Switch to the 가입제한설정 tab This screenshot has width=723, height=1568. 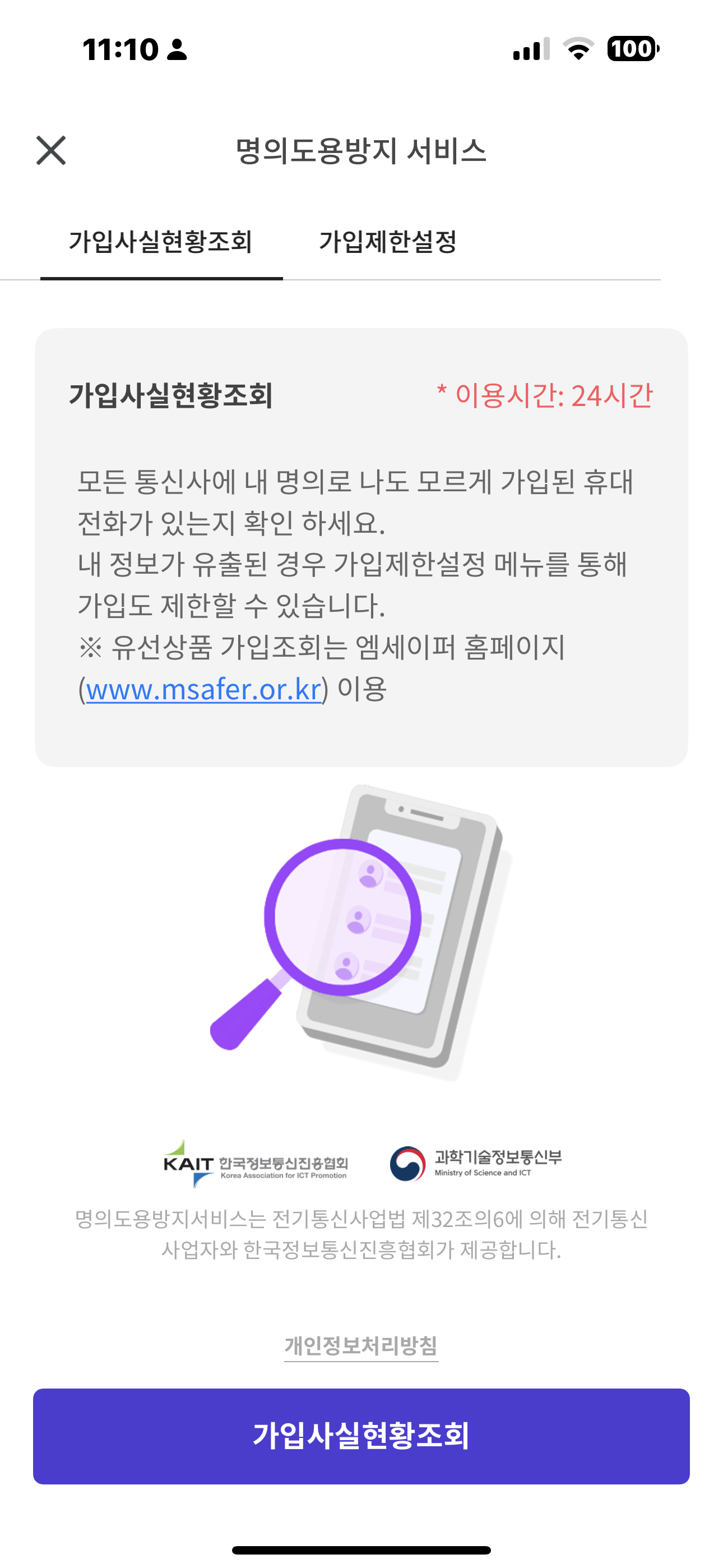click(x=390, y=242)
